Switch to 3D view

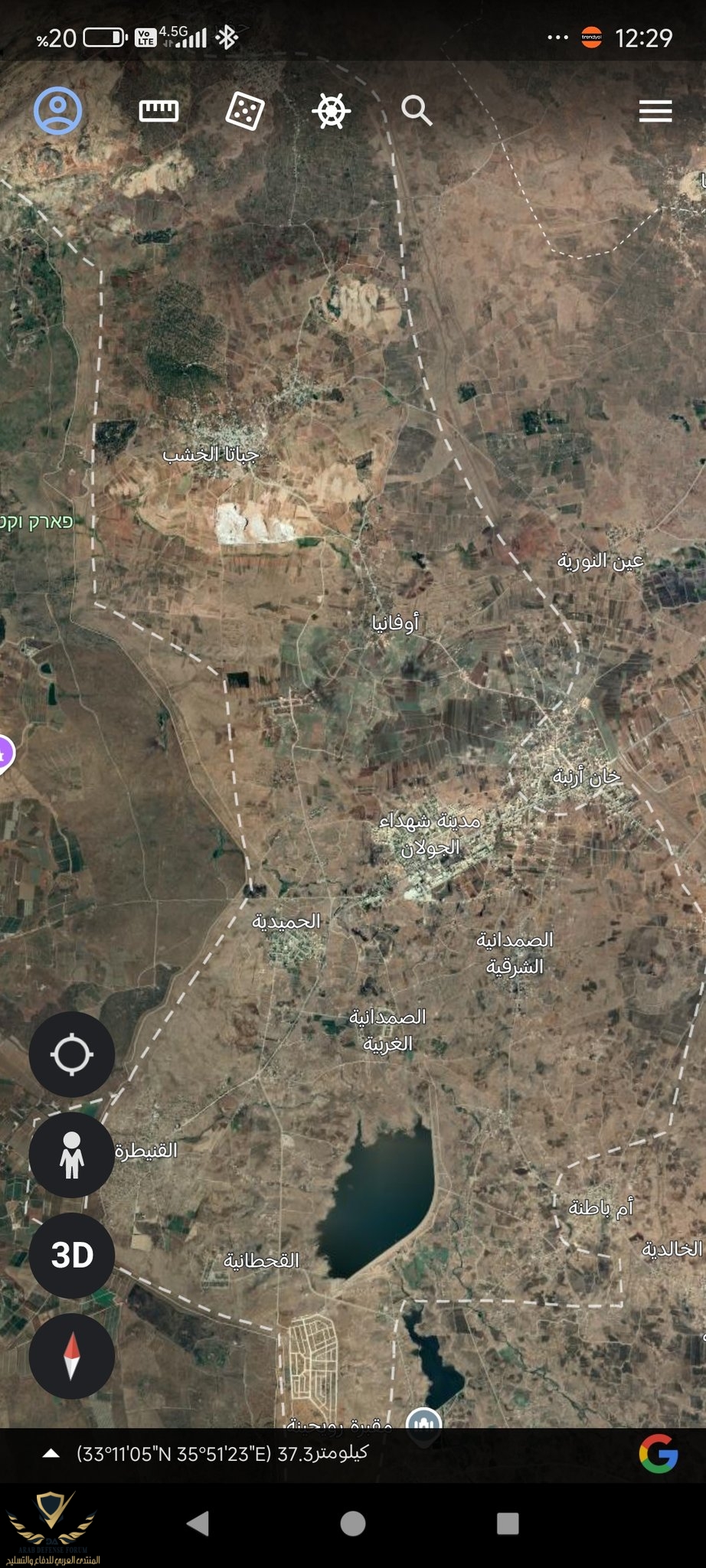[72, 1256]
